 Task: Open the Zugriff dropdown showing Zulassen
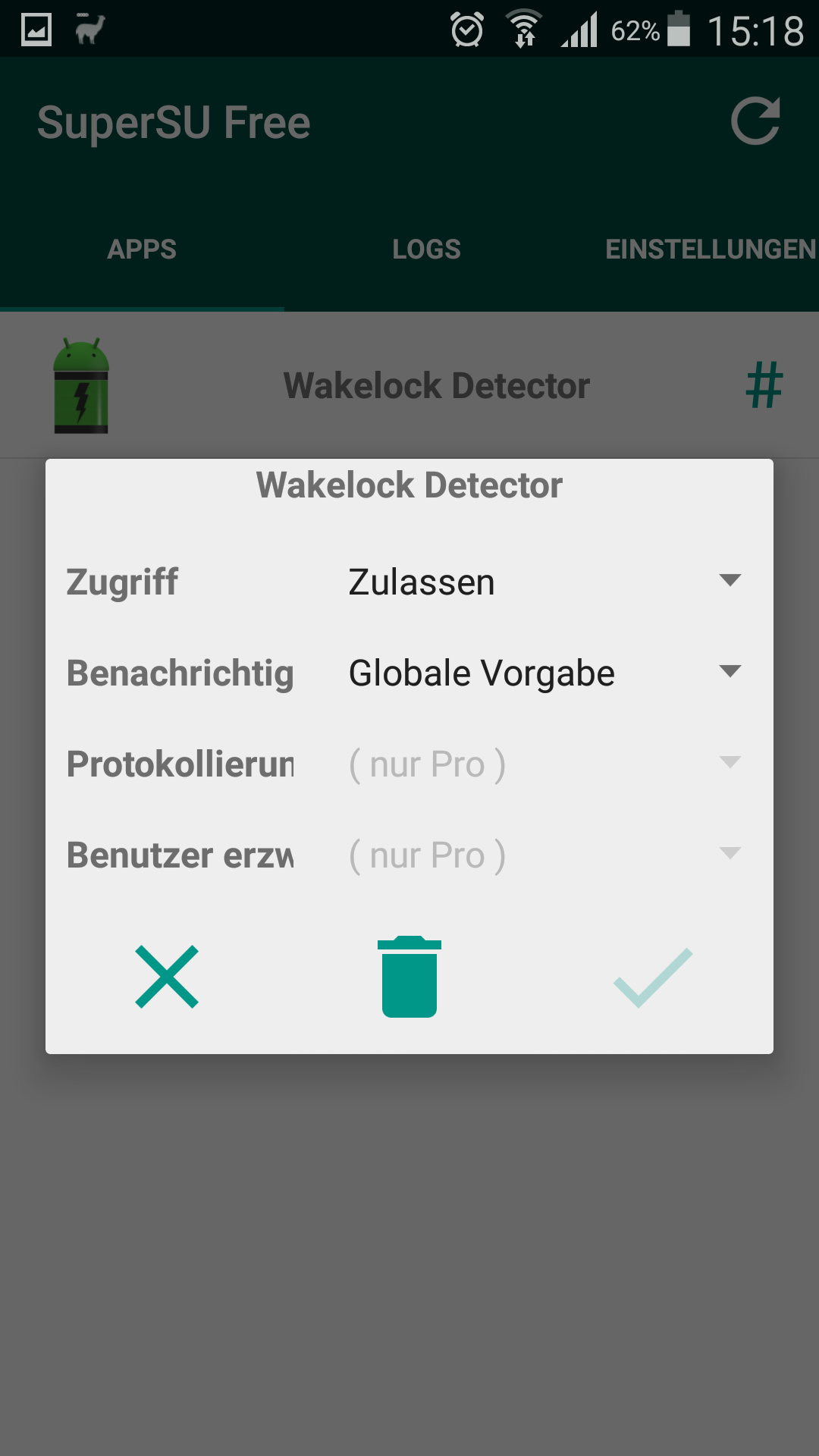coord(544,582)
